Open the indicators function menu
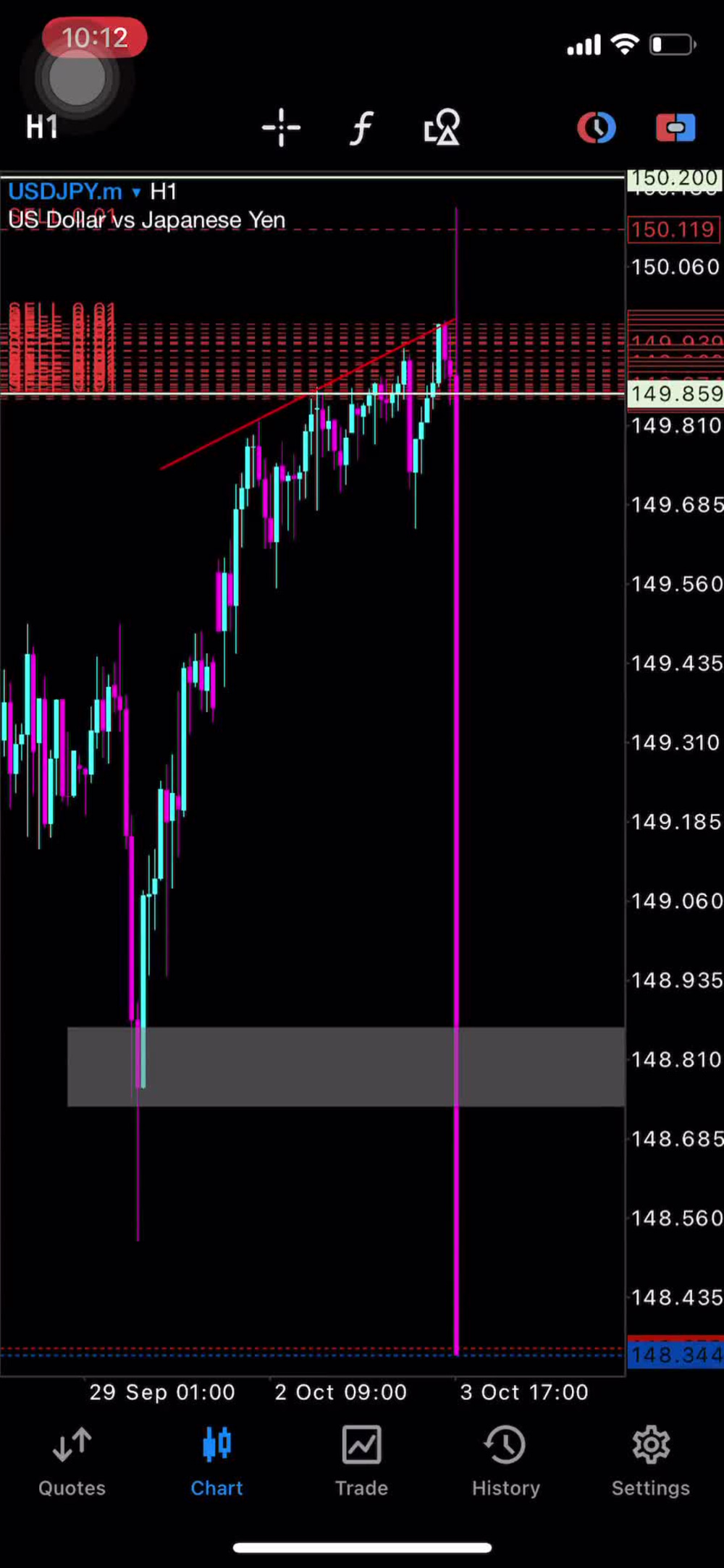 point(361,128)
